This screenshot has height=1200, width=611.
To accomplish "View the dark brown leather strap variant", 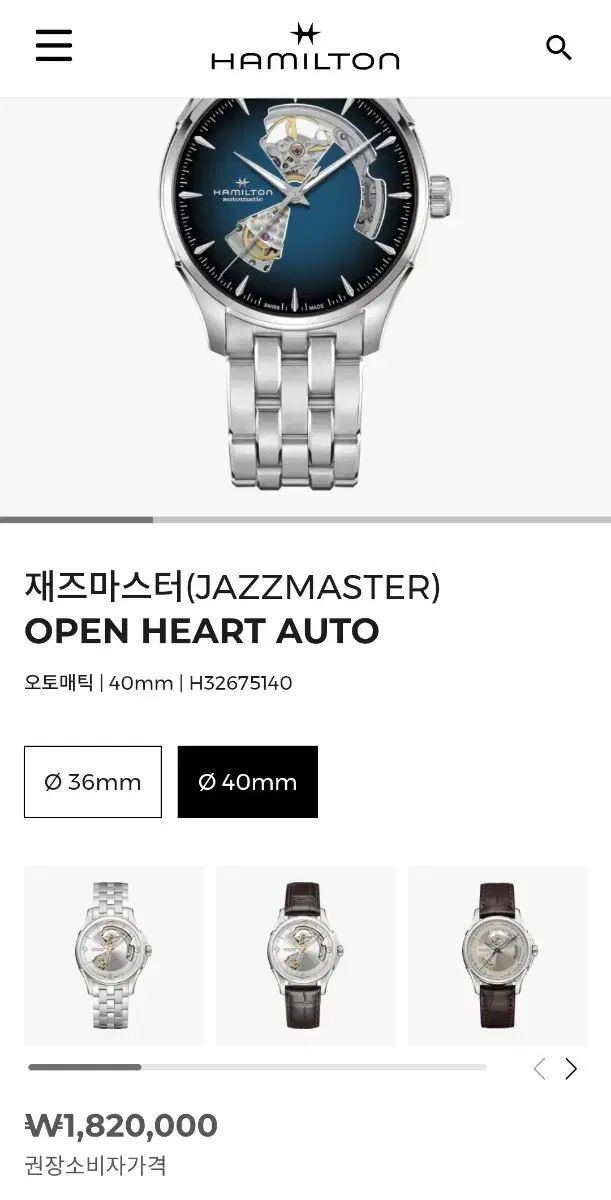I will click(x=306, y=955).
